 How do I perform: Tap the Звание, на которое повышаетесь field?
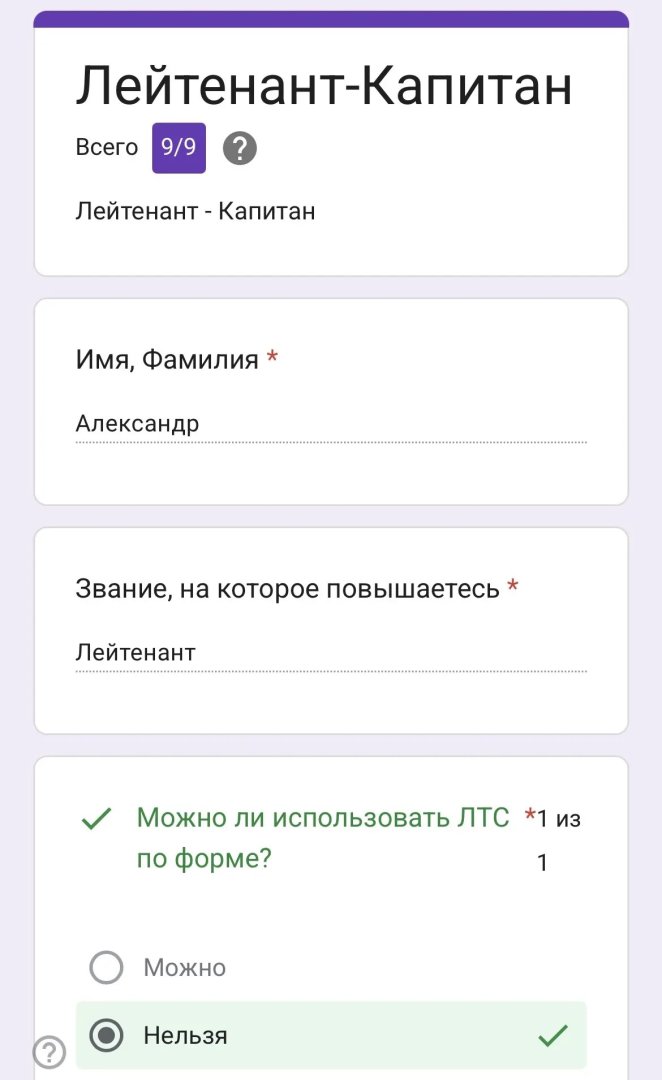pyautogui.click(x=330, y=653)
